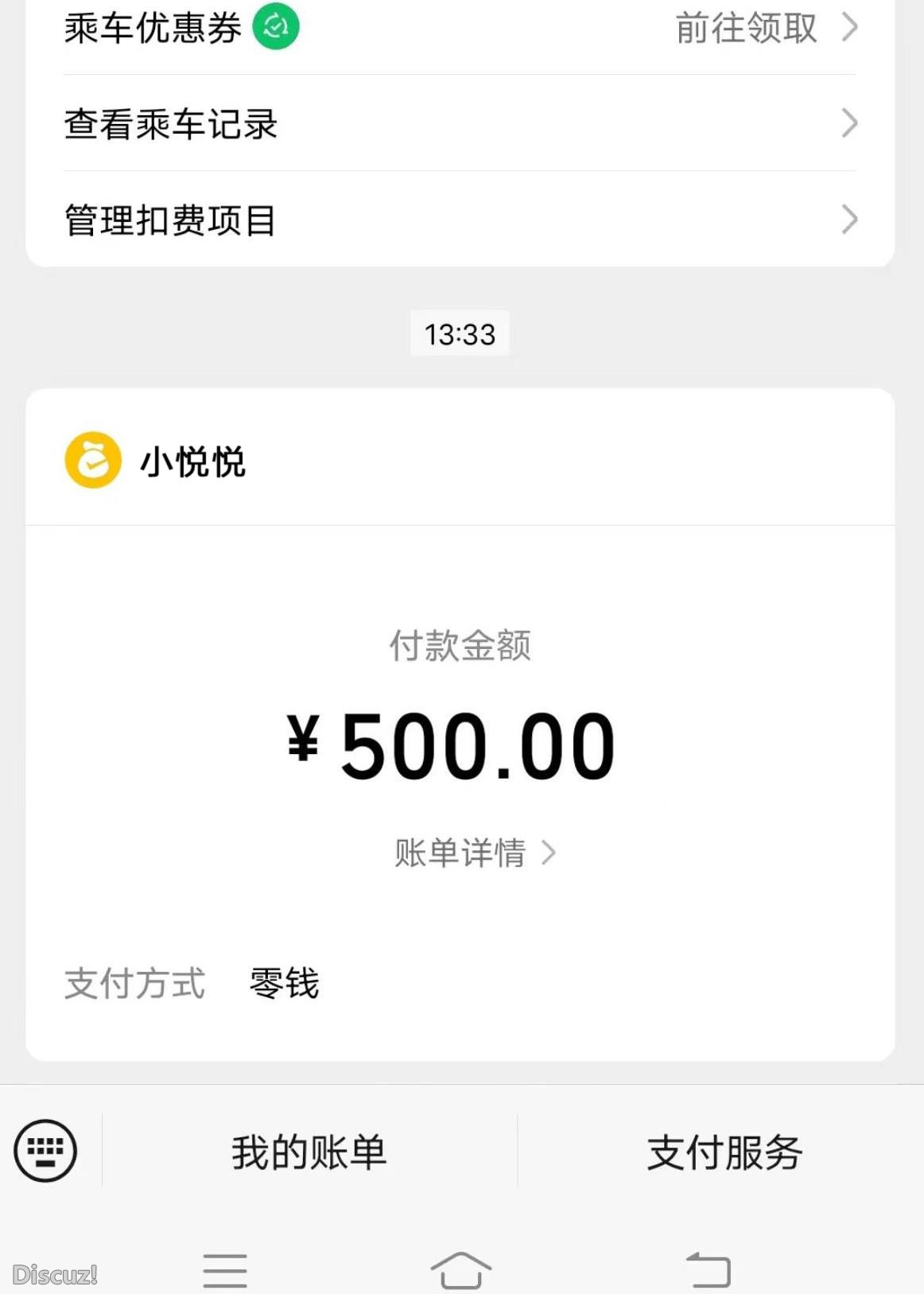This screenshot has width=924, height=1294.
Task: Select the 支付方式 label
Action: [x=135, y=984]
